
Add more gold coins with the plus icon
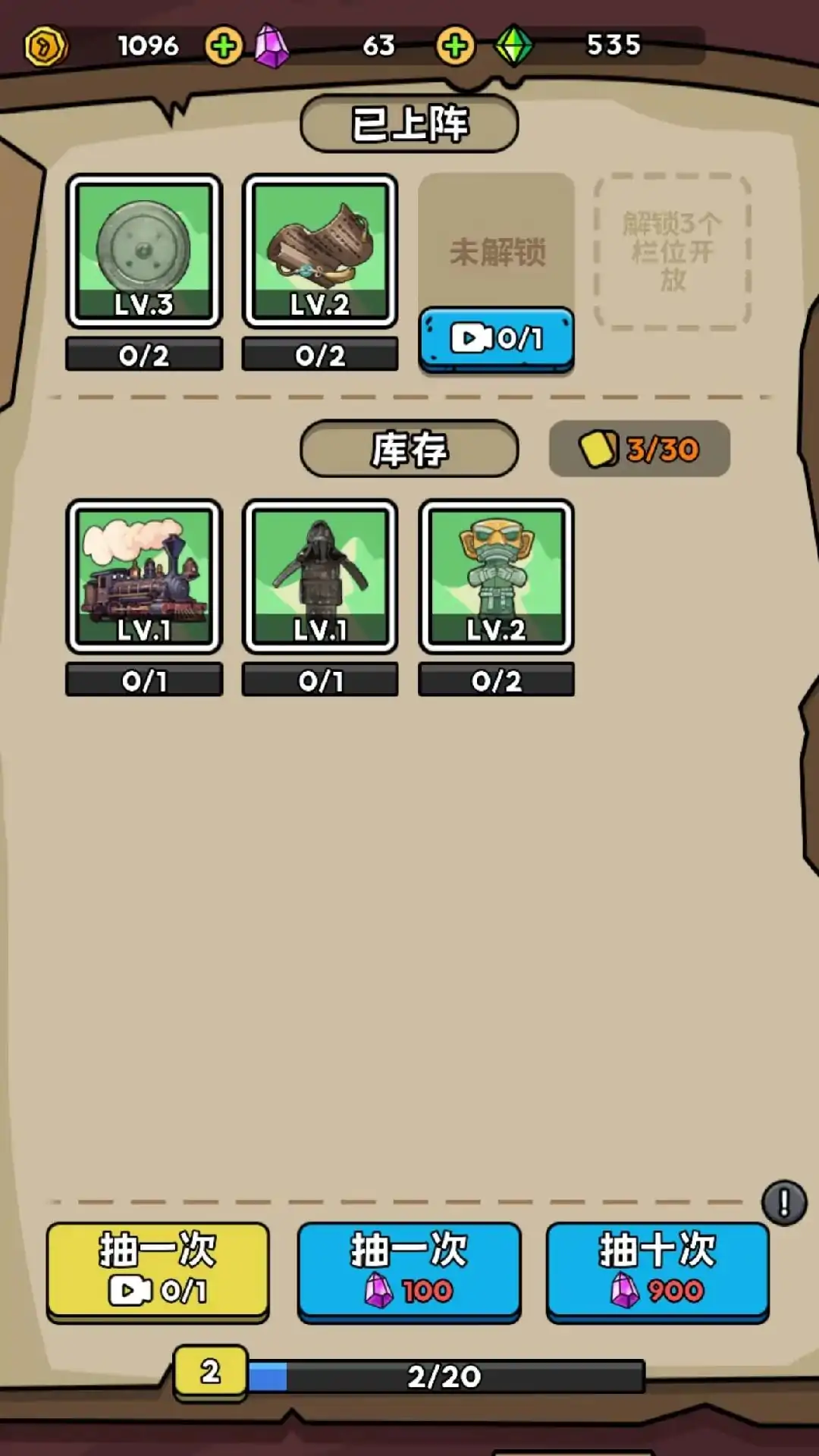[x=223, y=46]
